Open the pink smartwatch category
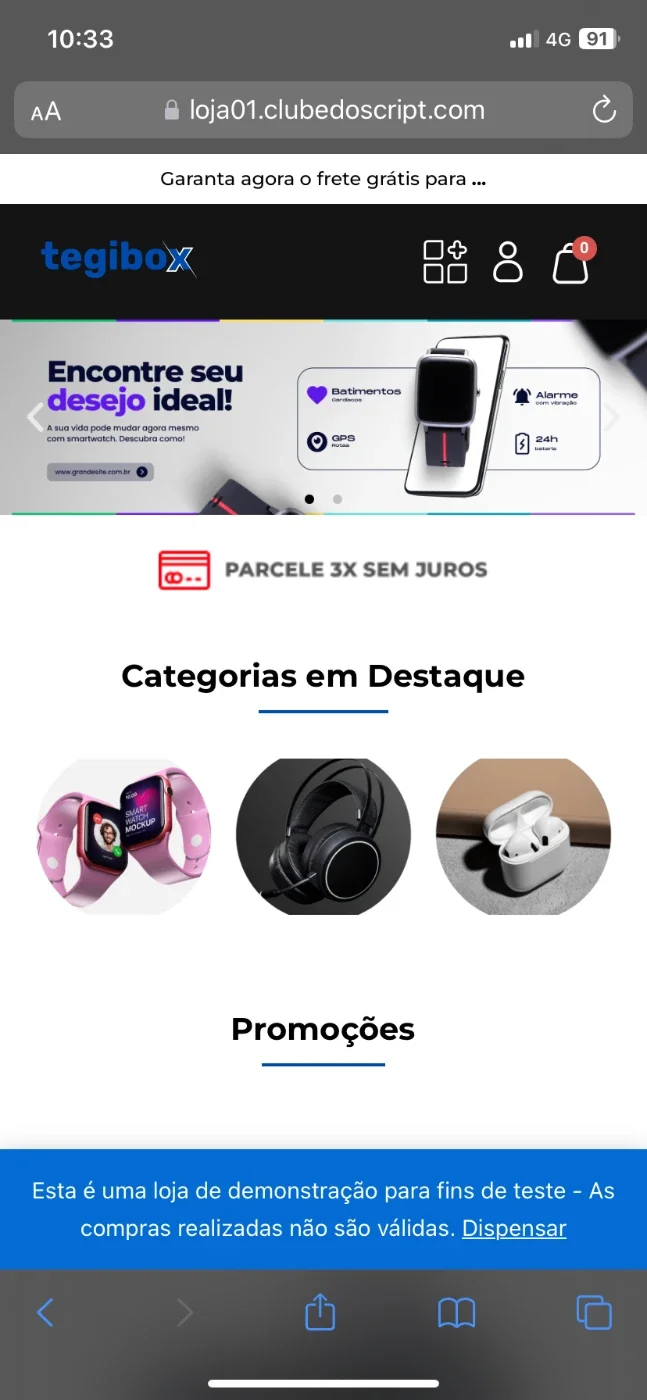Viewport: 647px width, 1400px height. click(123, 836)
